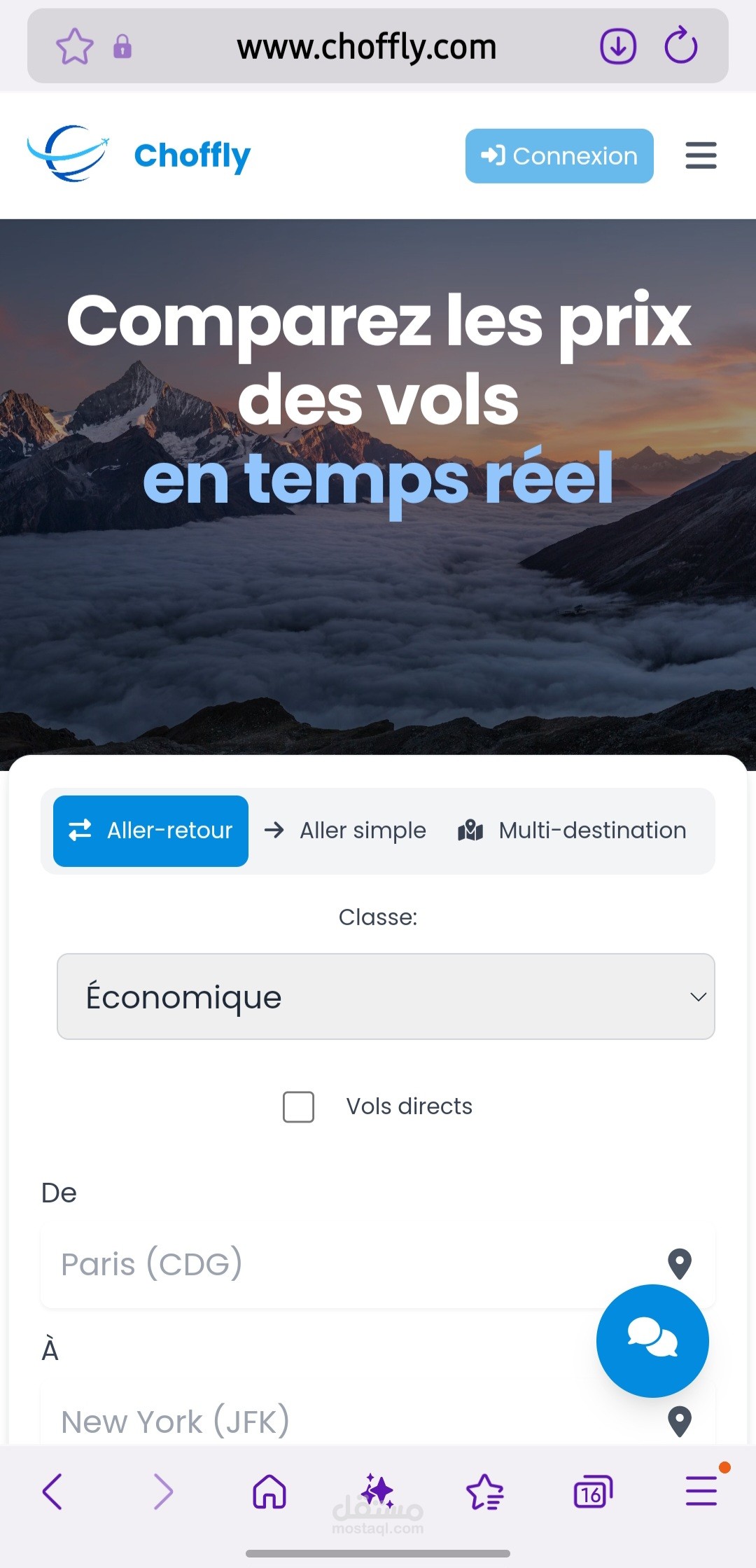This screenshot has height=1568, width=756.
Task: Open the browser downloads icon
Action: point(618,47)
